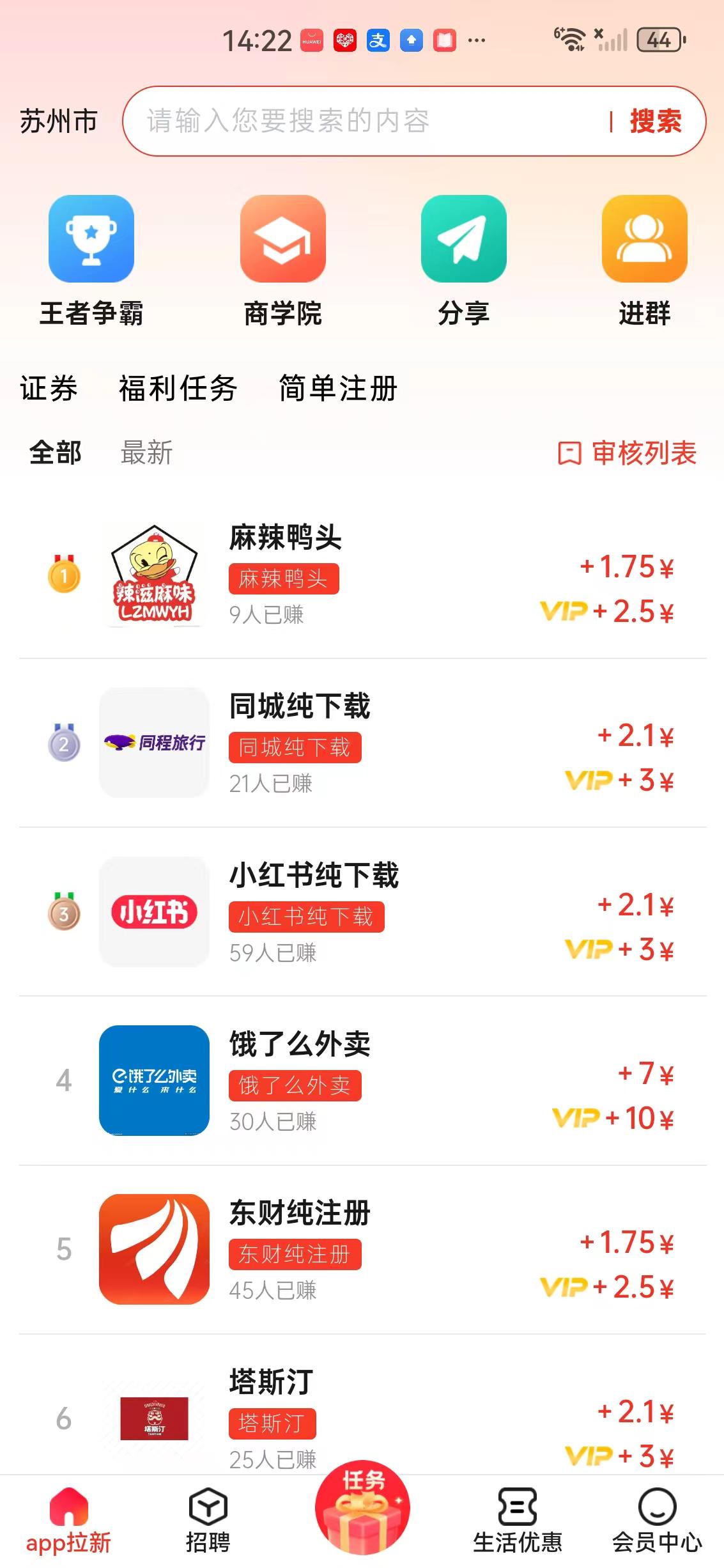Select the 全部 tab
The width and height of the screenshot is (724, 1568).
[55, 453]
